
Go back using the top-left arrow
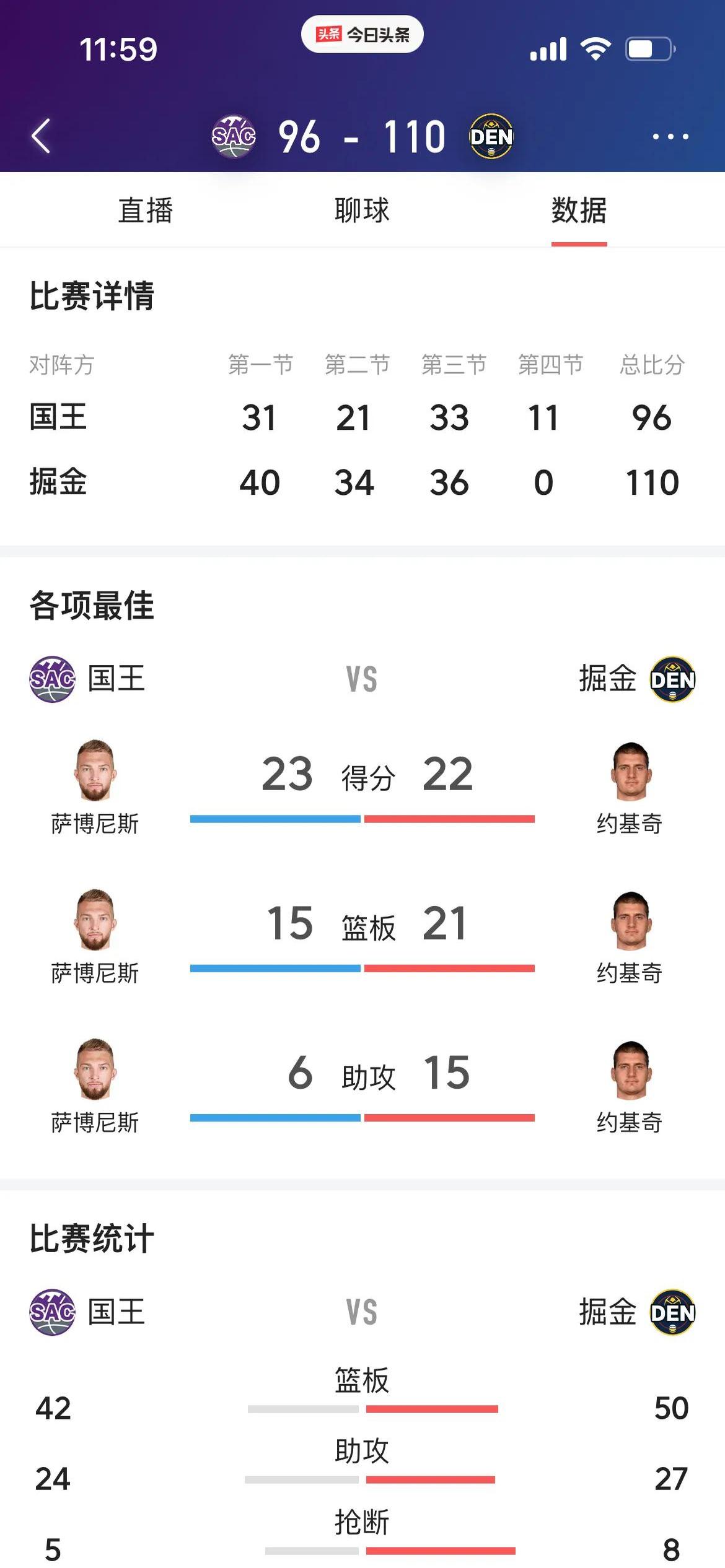42,136
